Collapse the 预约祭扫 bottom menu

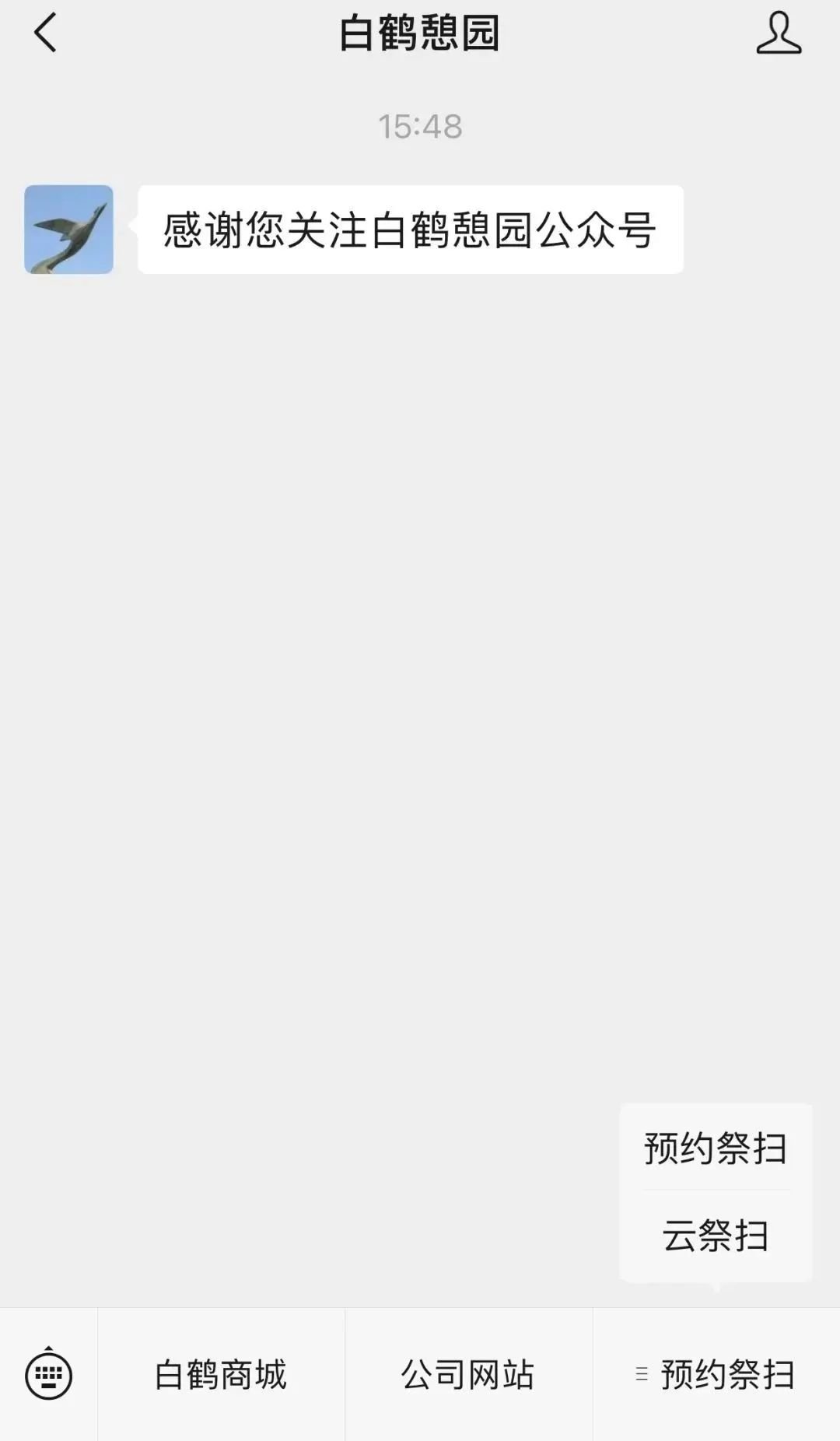[x=716, y=1375]
